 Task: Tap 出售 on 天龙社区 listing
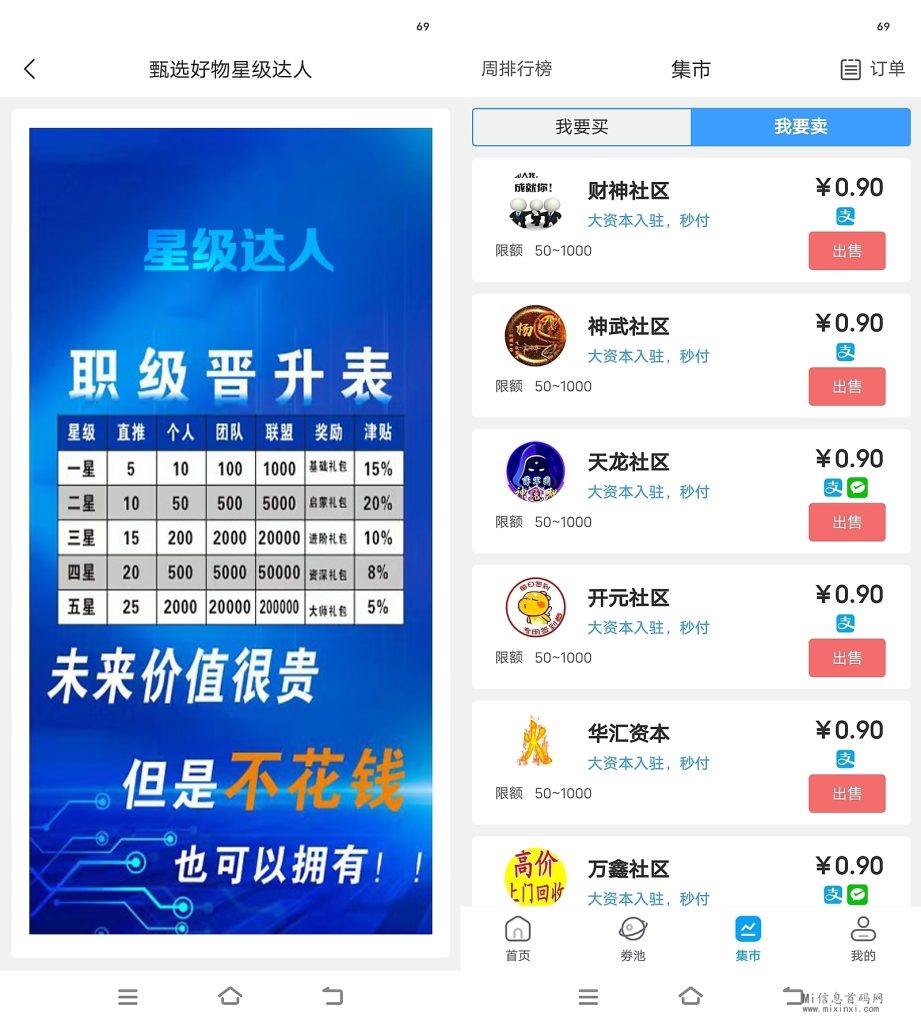(847, 522)
